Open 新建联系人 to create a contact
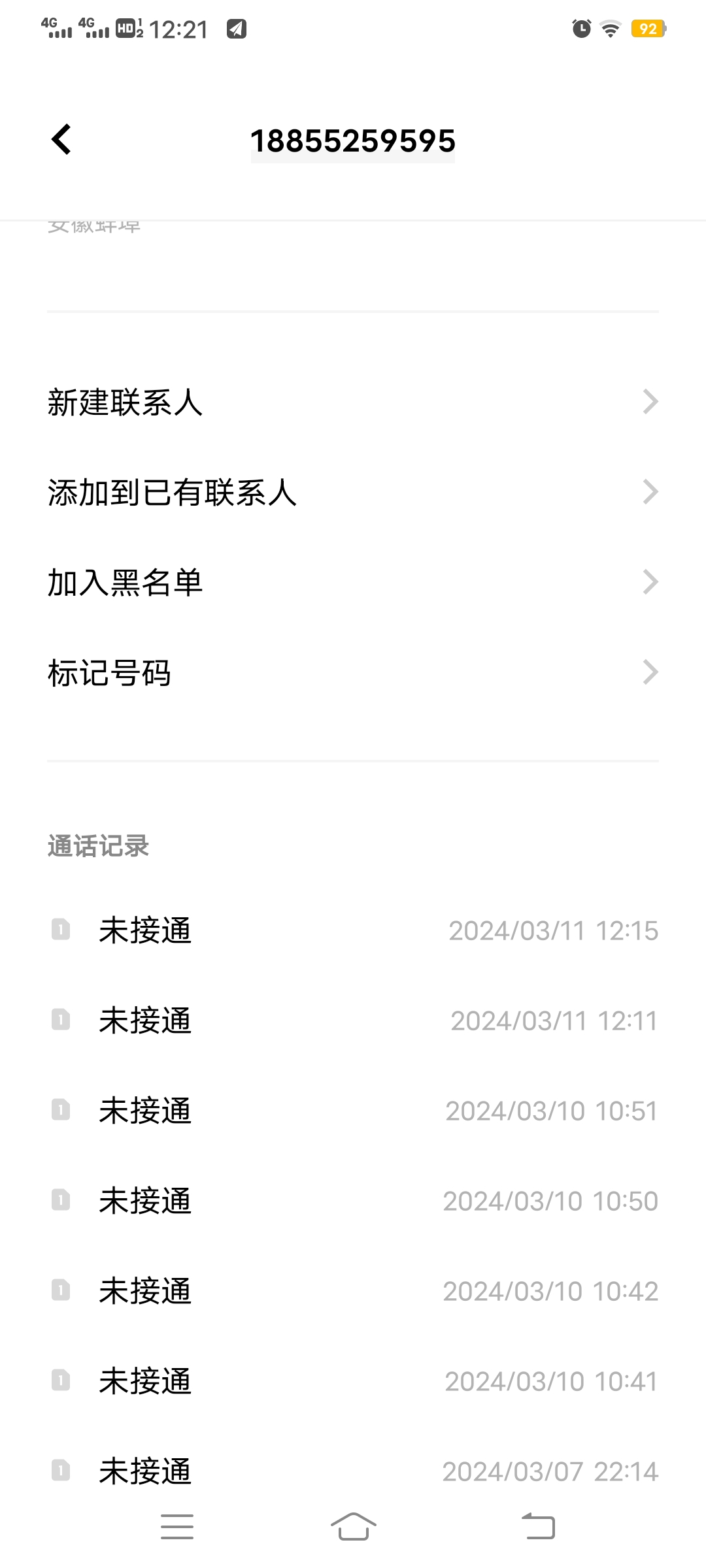 [x=353, y=402]
